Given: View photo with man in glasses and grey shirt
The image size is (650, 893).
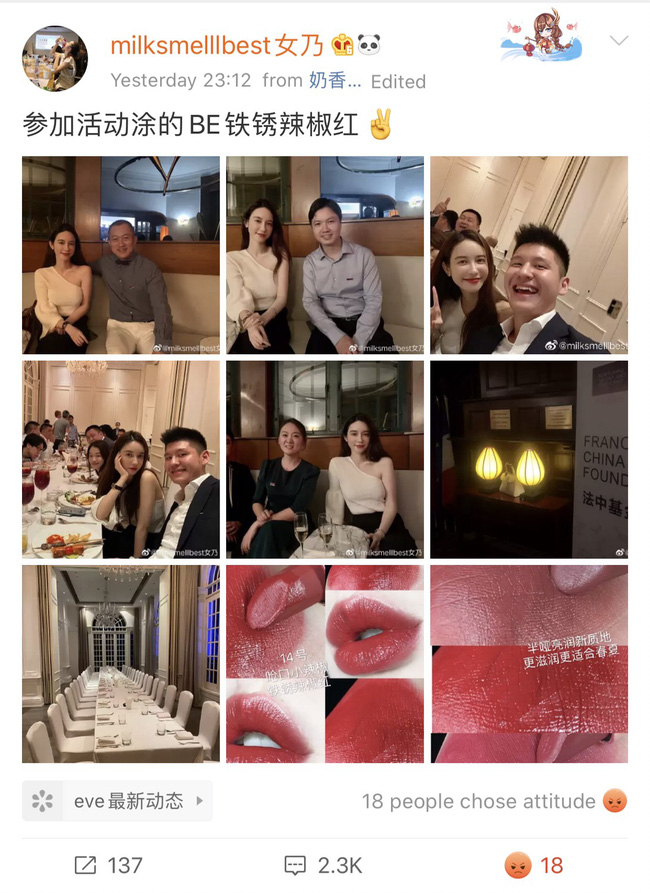Looking at the screenshot, I should pos(121,255).
